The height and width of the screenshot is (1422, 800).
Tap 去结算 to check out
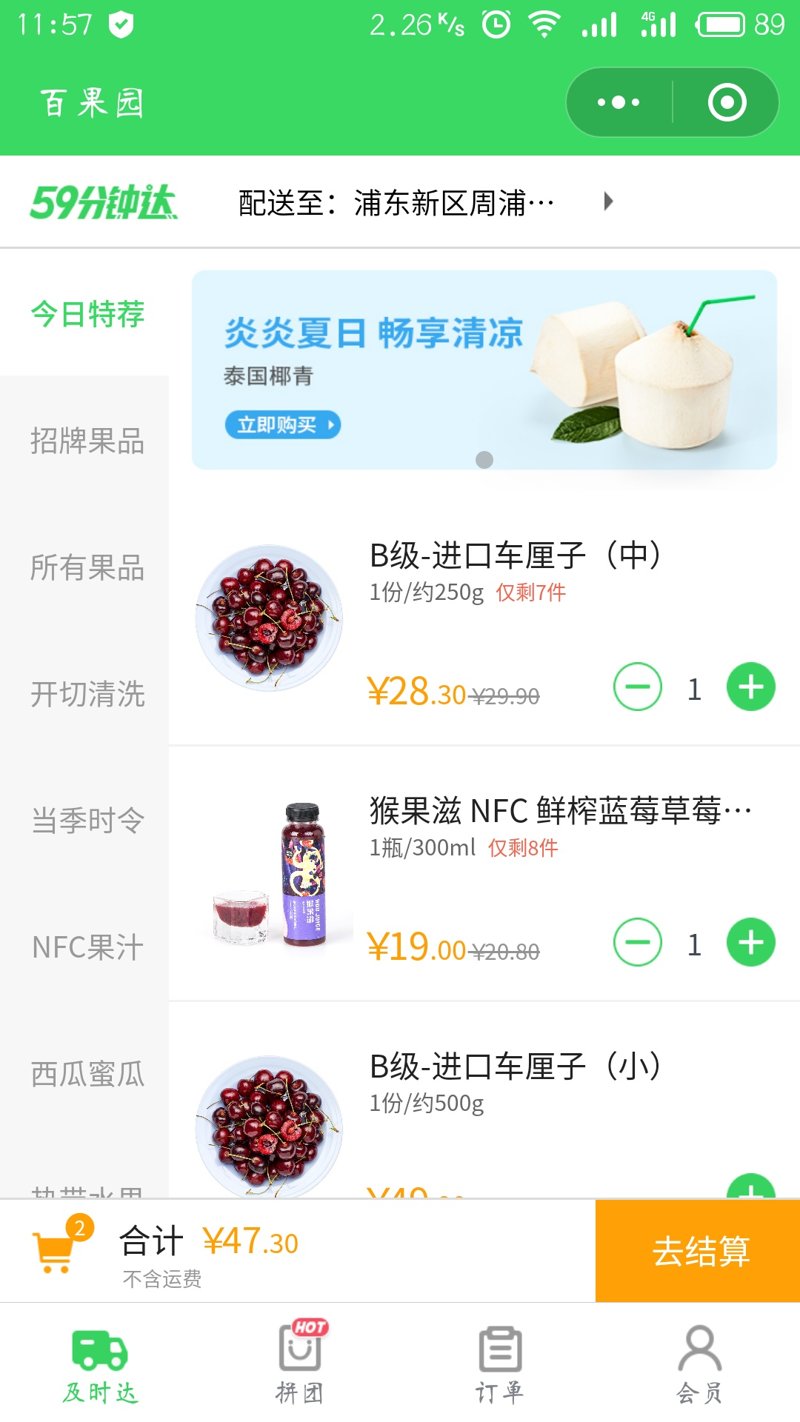point(698,1251)
